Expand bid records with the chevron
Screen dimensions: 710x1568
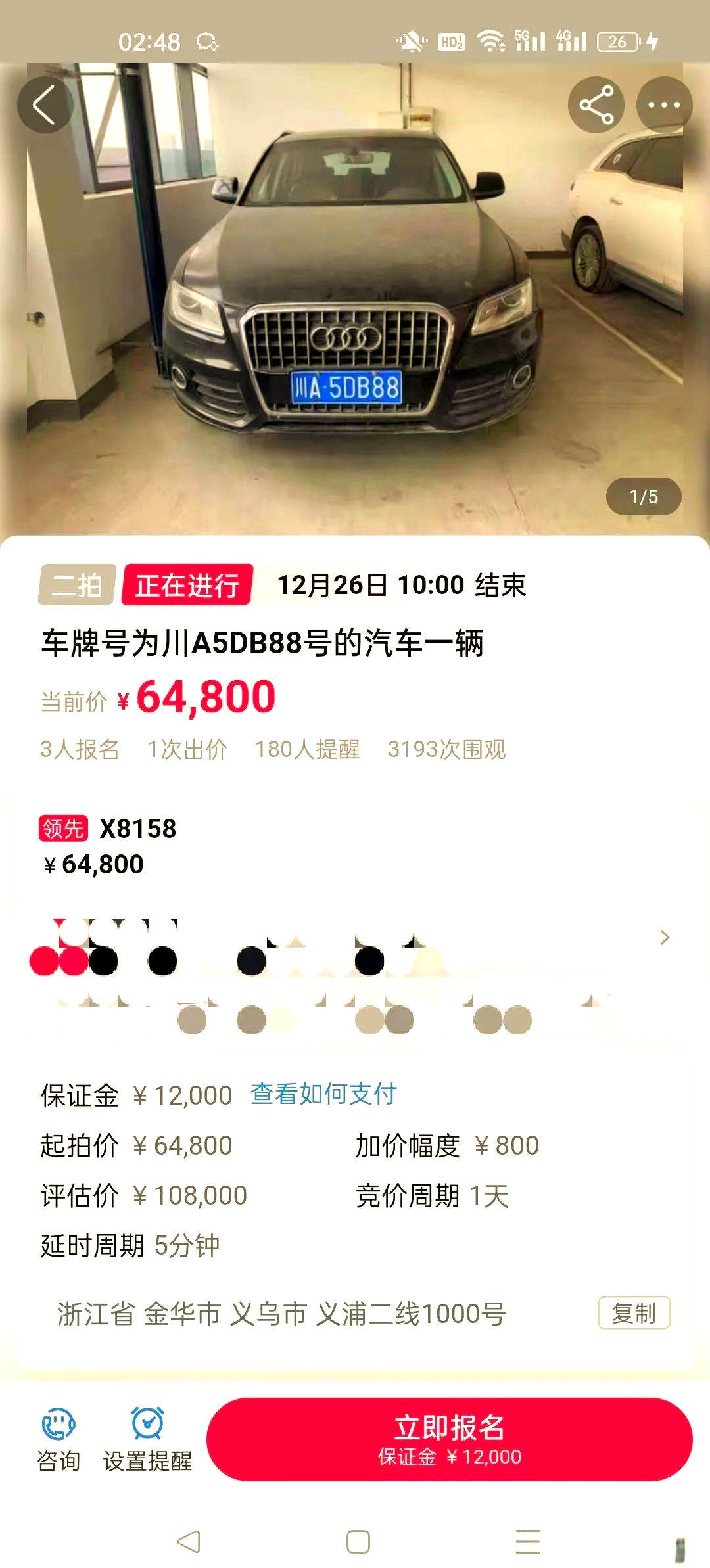pos(664,937)
